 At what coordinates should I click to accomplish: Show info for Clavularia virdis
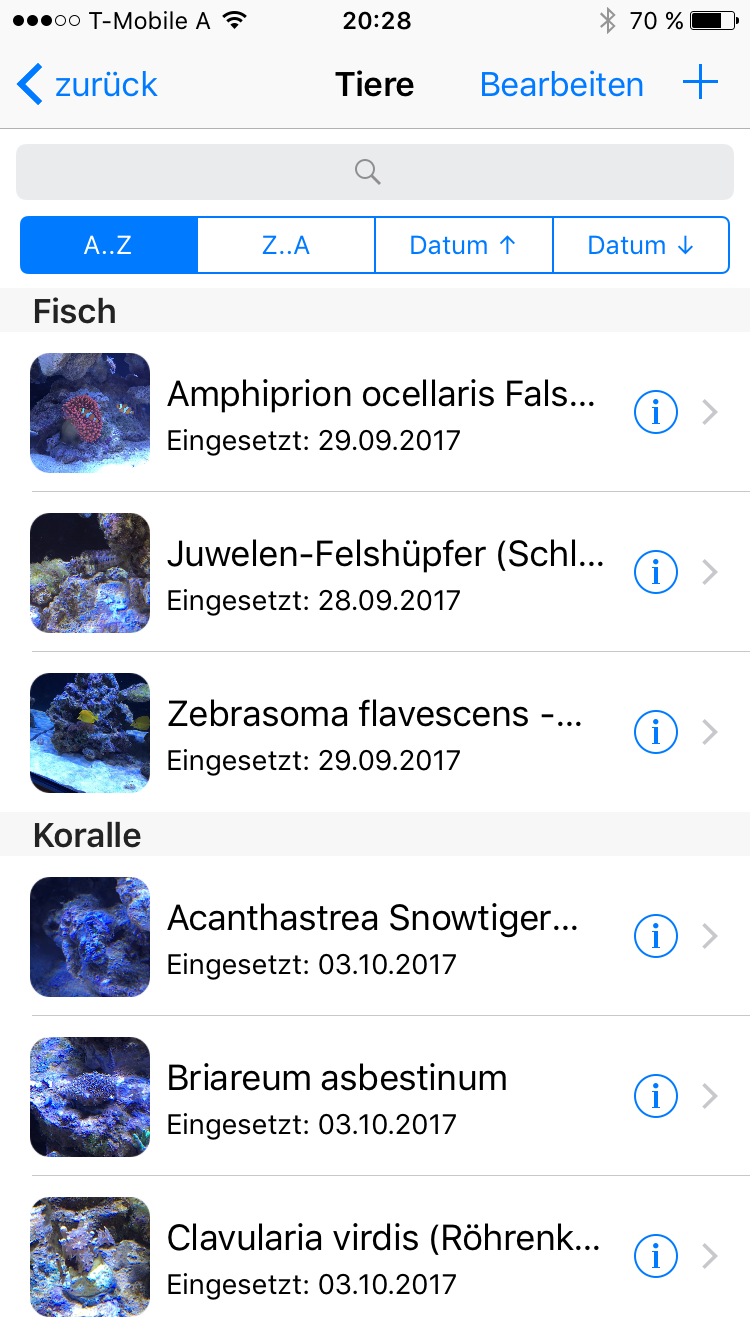(656, 1256)
